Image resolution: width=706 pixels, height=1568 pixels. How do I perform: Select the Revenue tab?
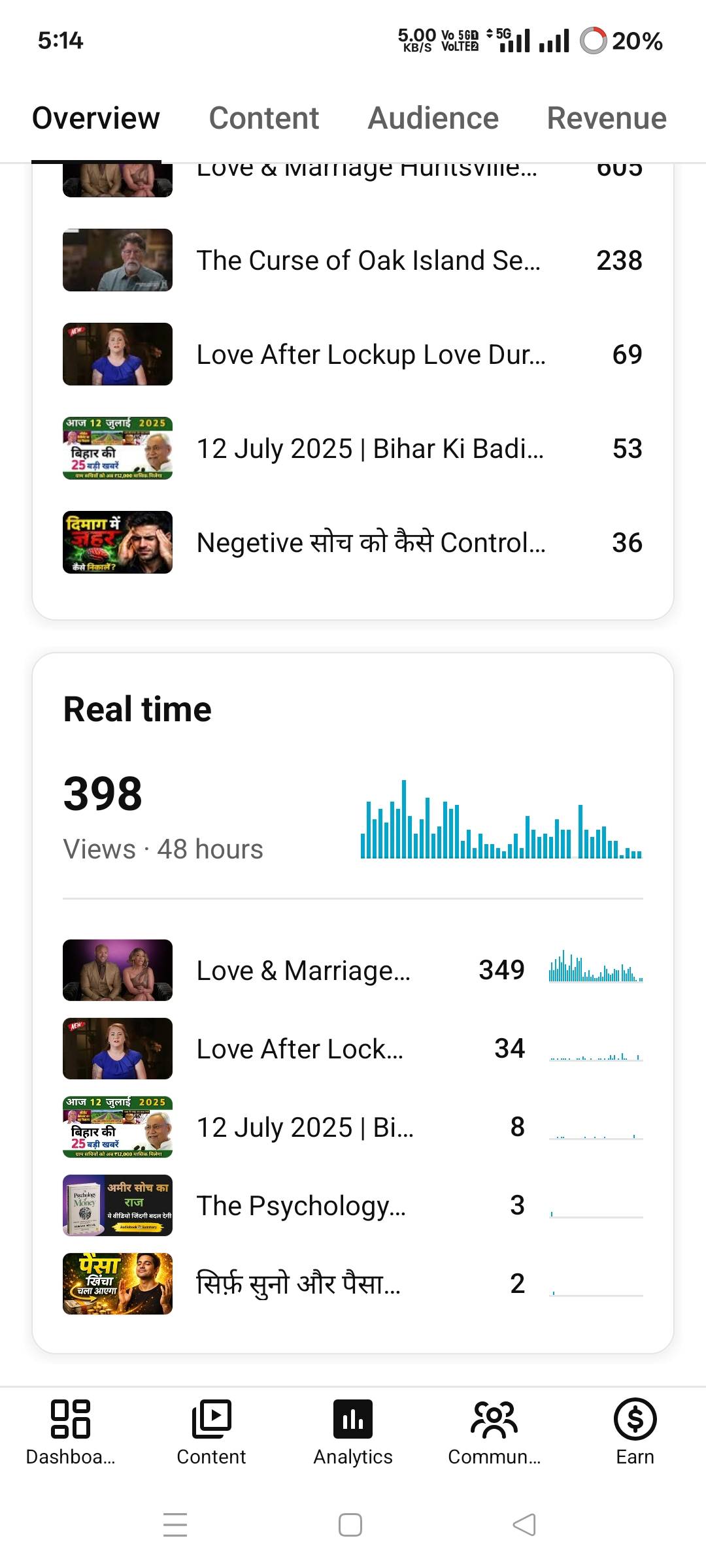(x=606, y=118)
